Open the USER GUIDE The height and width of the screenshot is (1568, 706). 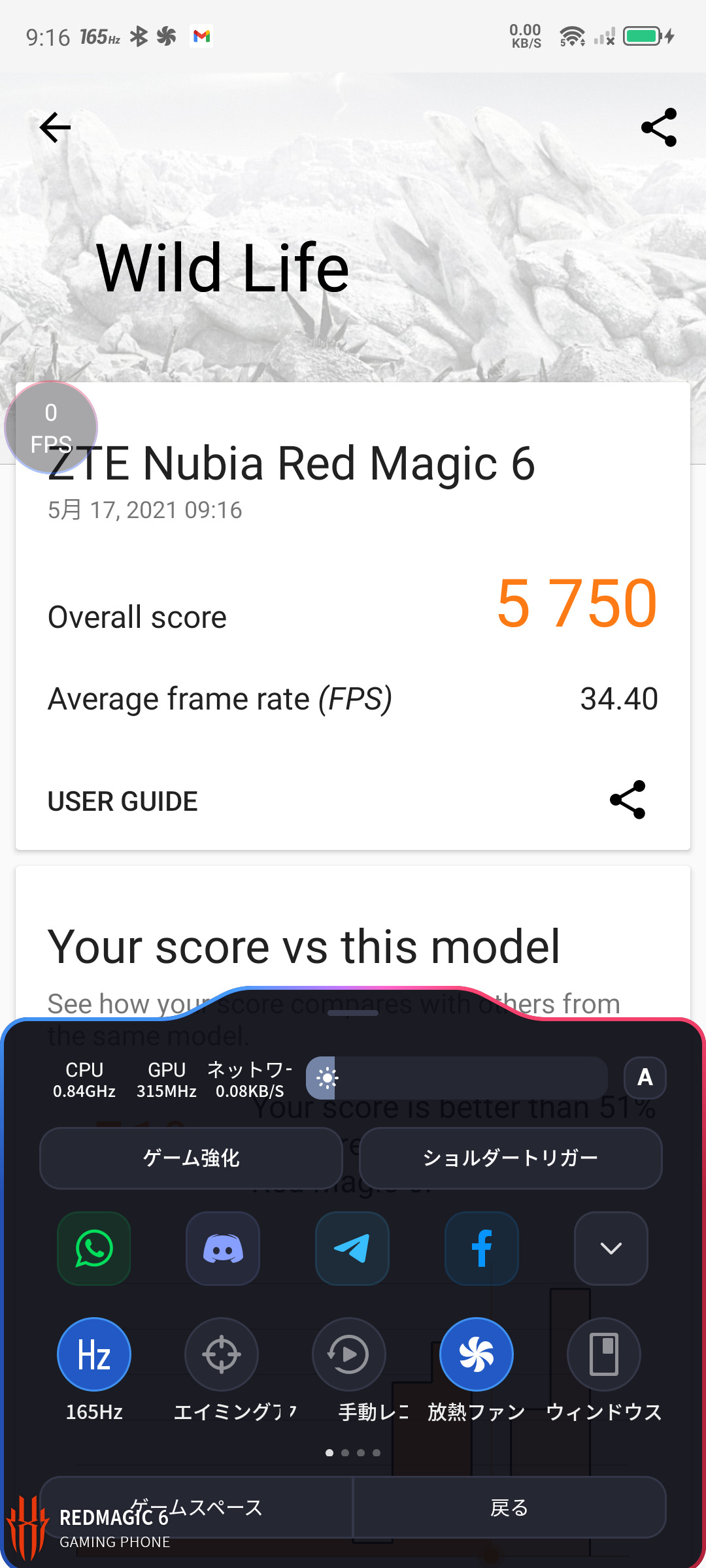tap(123, 802)
